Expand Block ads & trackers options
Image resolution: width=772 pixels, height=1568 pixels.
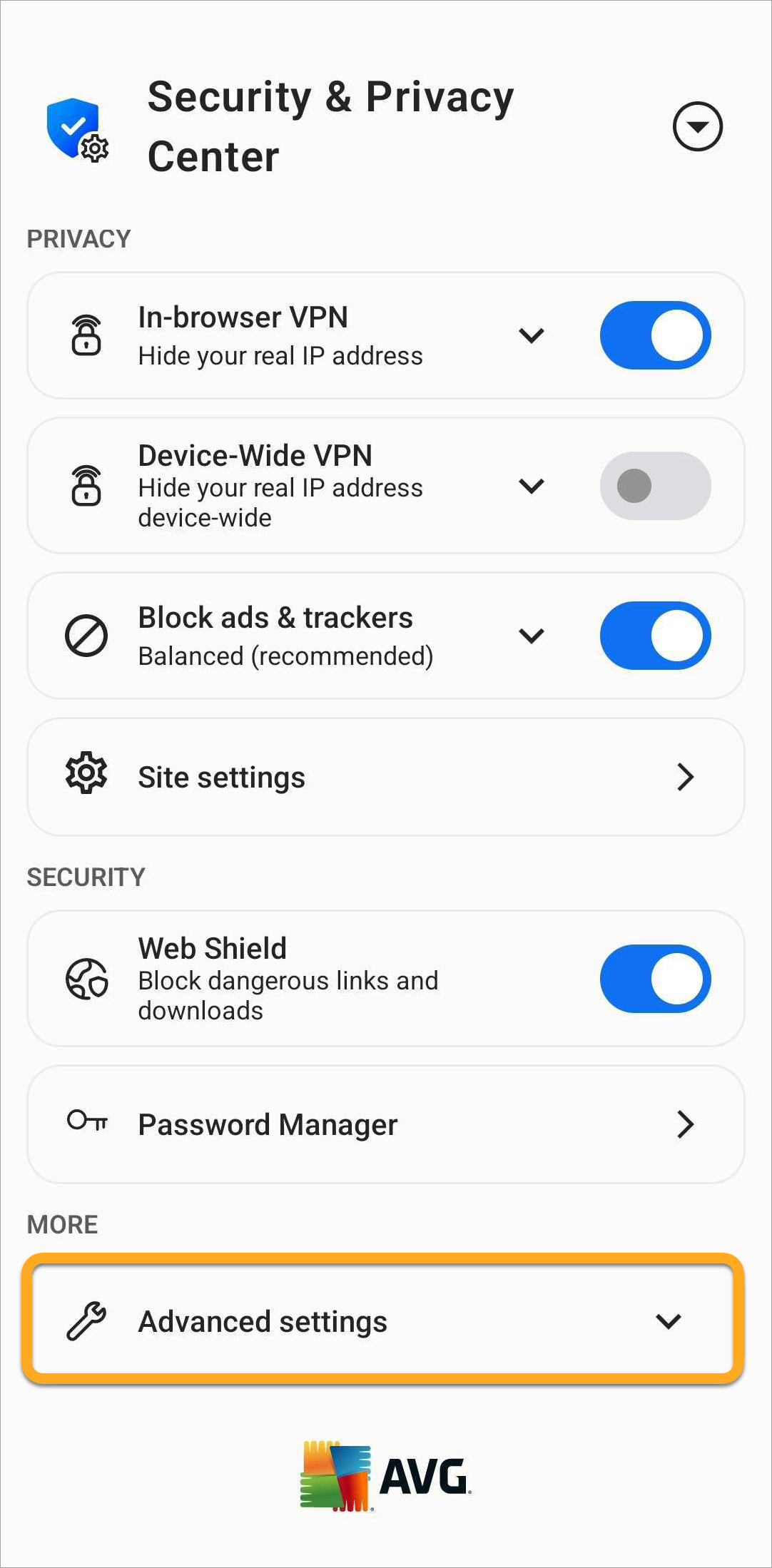pyautogui.click(x=532, y=636)
